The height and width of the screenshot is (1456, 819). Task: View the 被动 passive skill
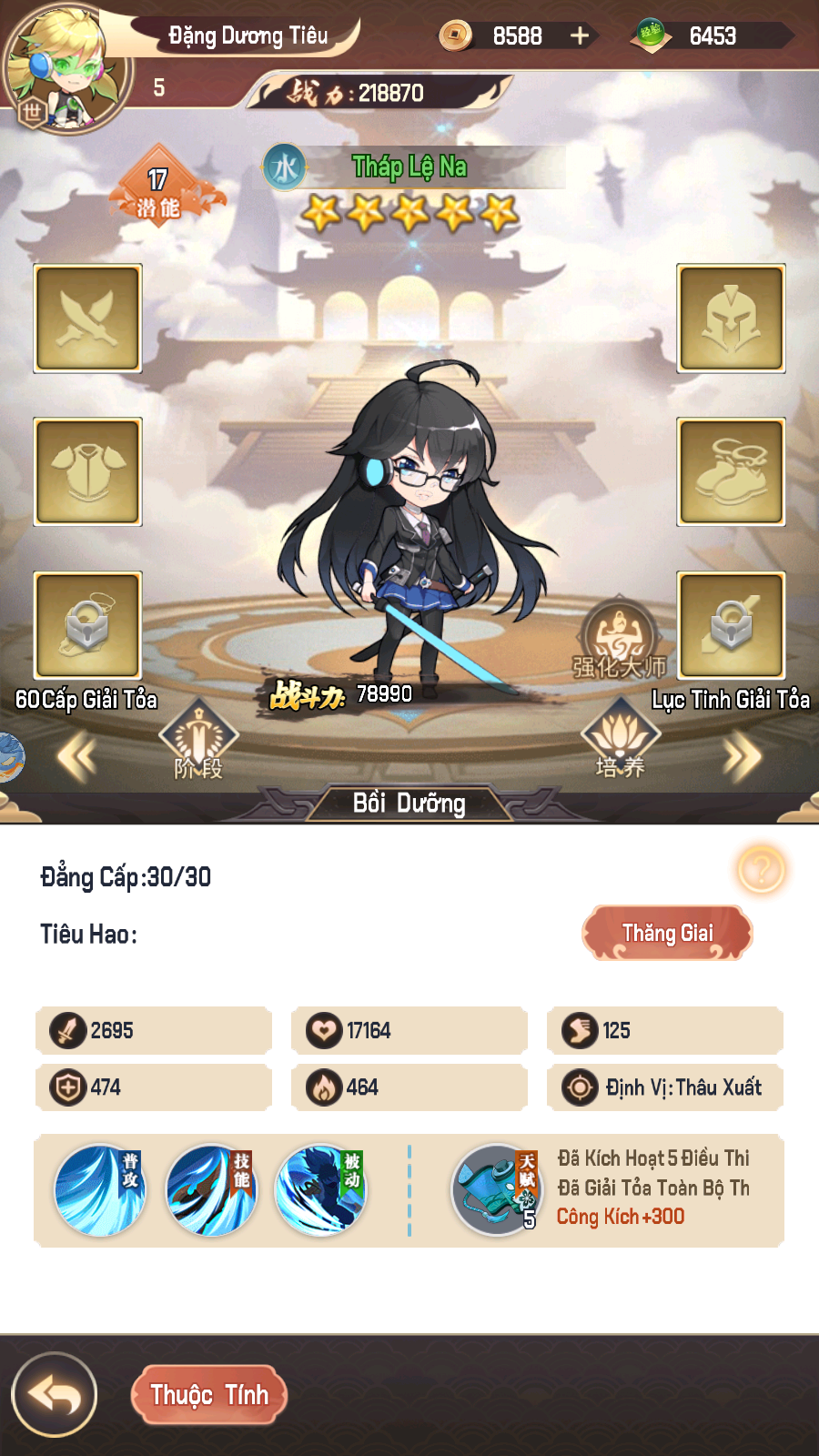pyautogui.click(x=321, y=1190)
